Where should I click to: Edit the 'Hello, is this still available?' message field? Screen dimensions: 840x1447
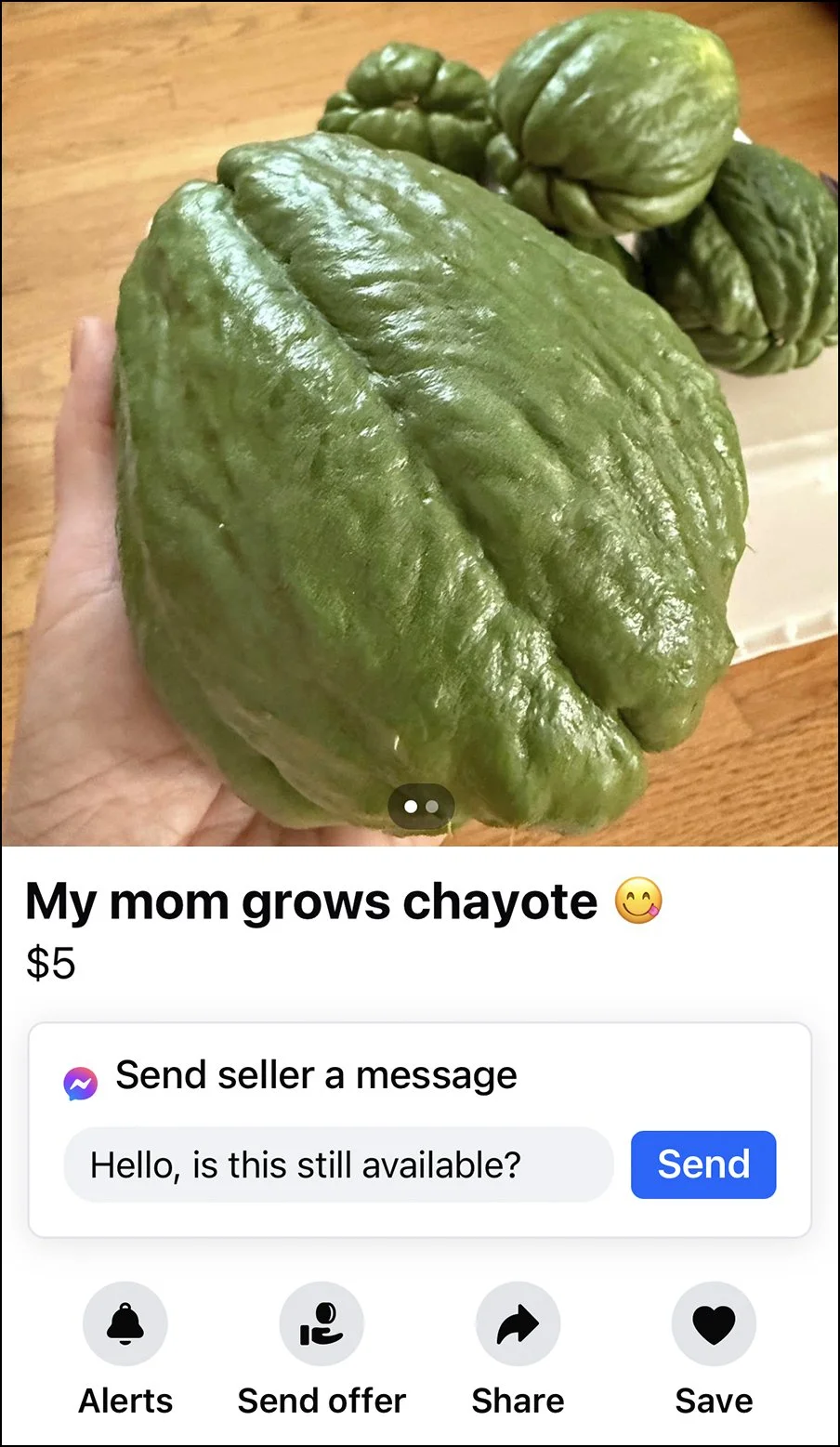(338, 1164)
